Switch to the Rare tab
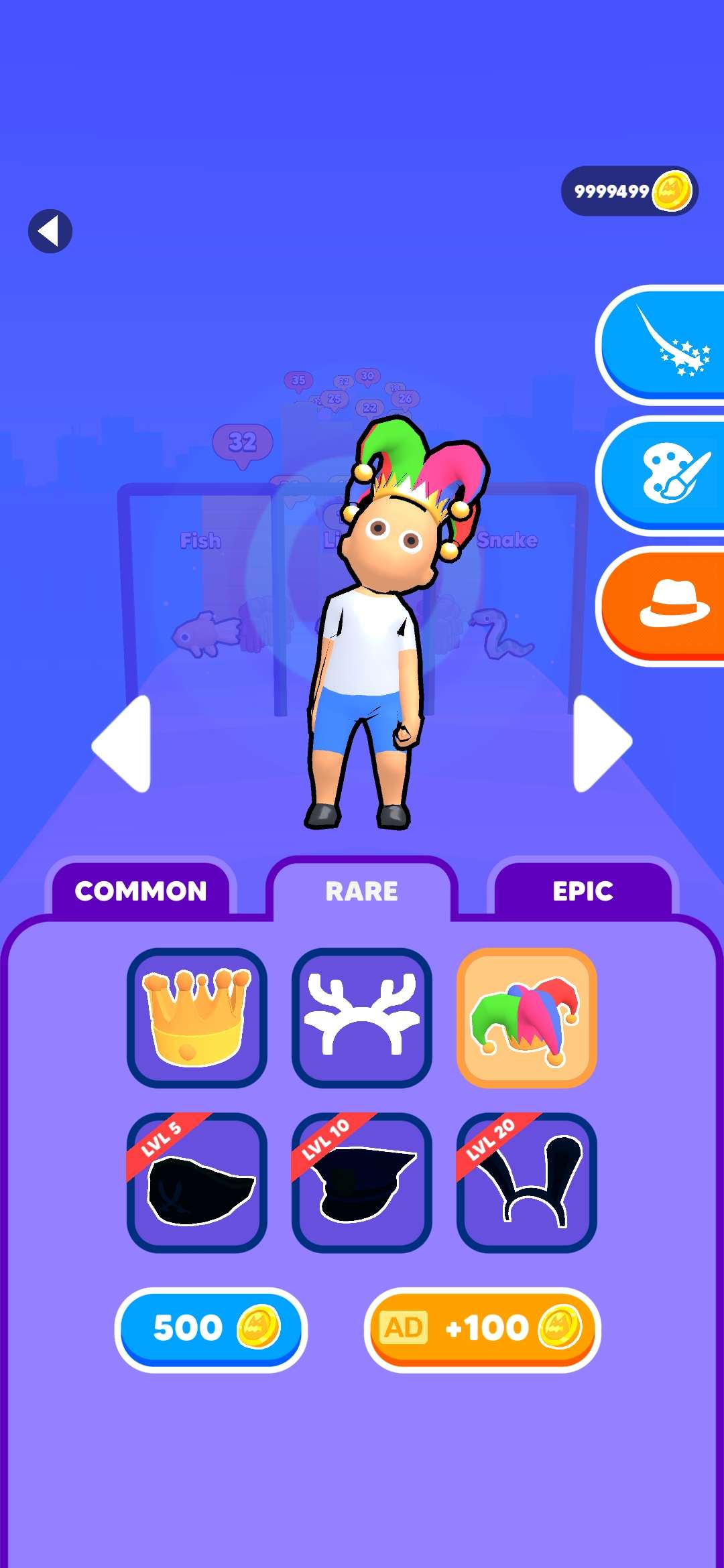 coord(362,891)
